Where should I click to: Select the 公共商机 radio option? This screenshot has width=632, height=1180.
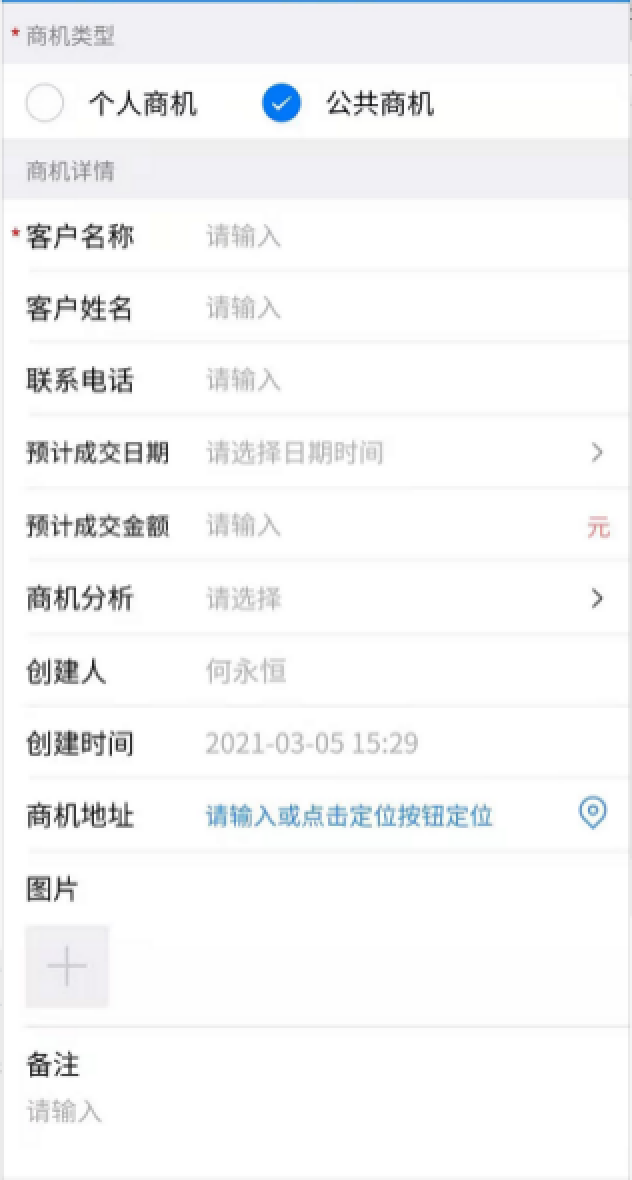(282, 103)
